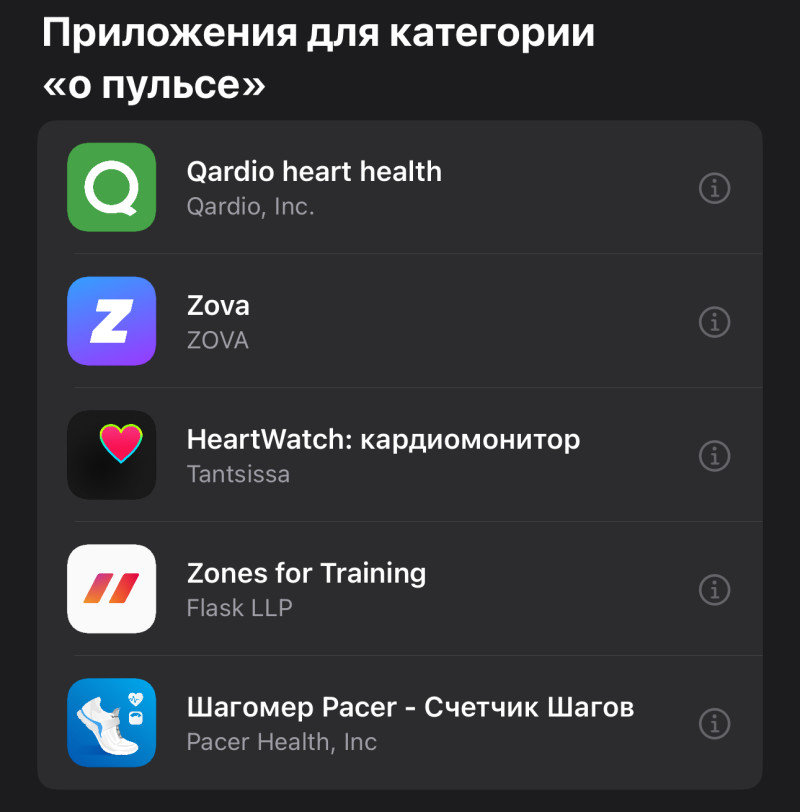
Task: Tap the info icon for Шагомер Pacer
Action: [x=714, y=723]
